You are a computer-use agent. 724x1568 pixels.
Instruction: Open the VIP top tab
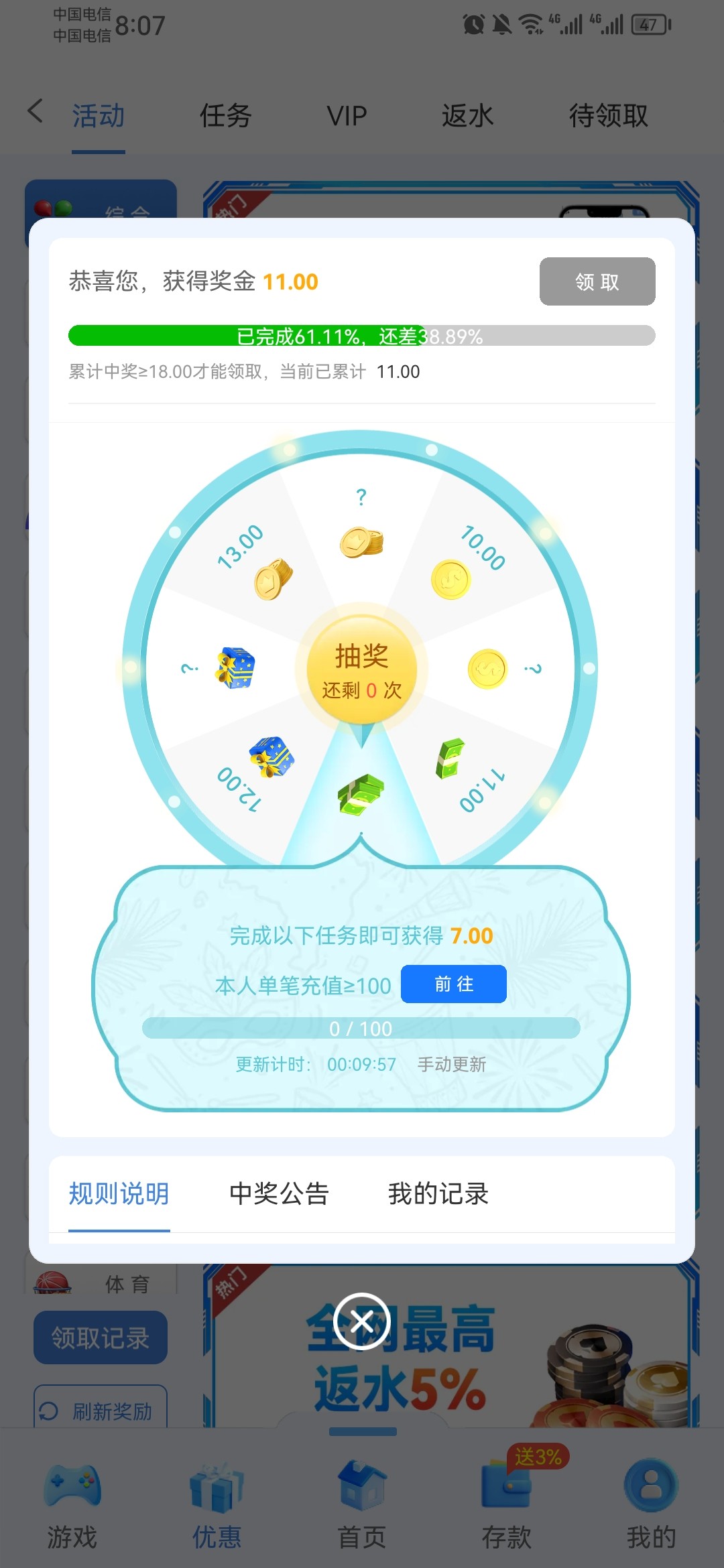click(x=347, y=115)
